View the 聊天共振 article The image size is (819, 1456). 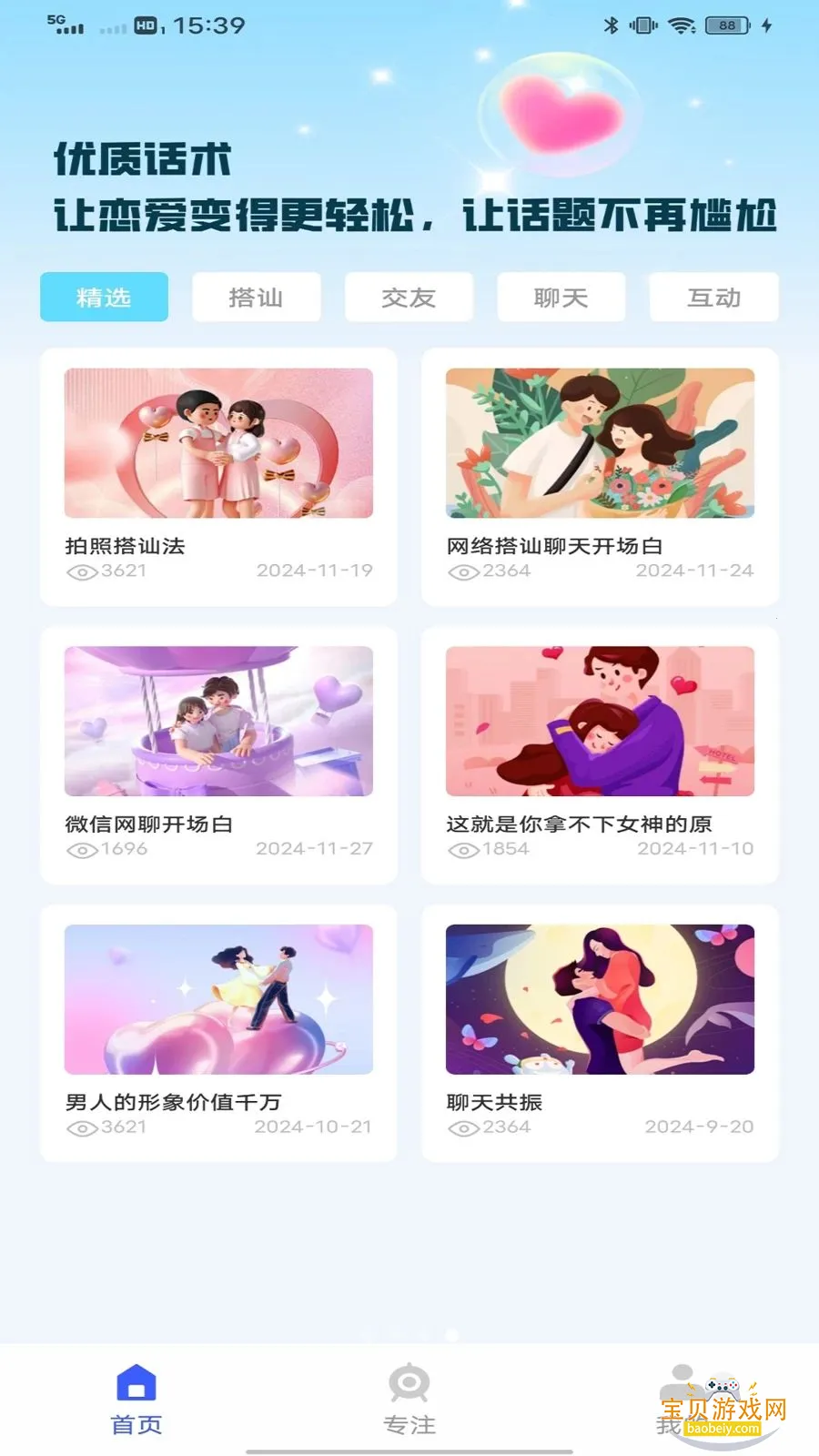[600, 1032]
